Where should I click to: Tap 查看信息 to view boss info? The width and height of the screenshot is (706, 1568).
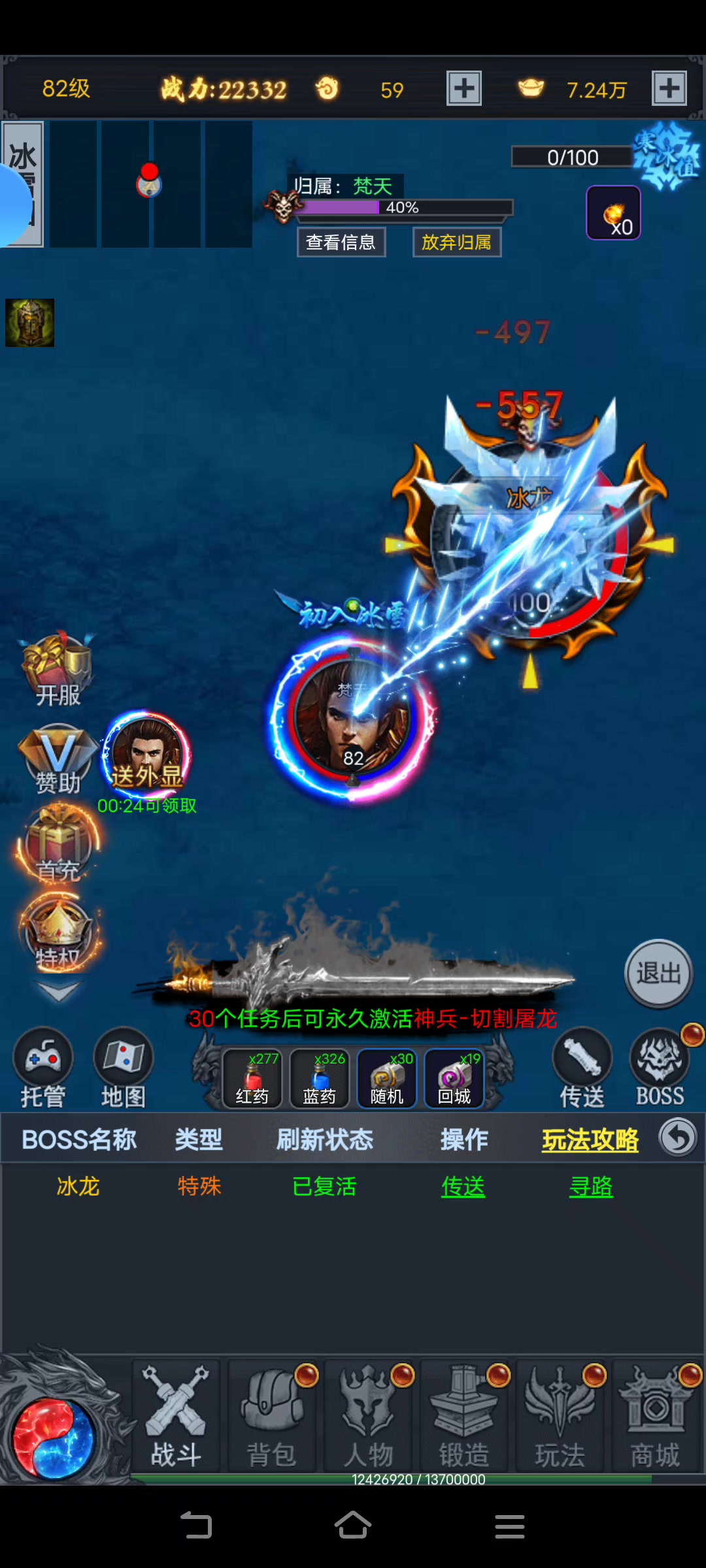[x=341, y=242]
